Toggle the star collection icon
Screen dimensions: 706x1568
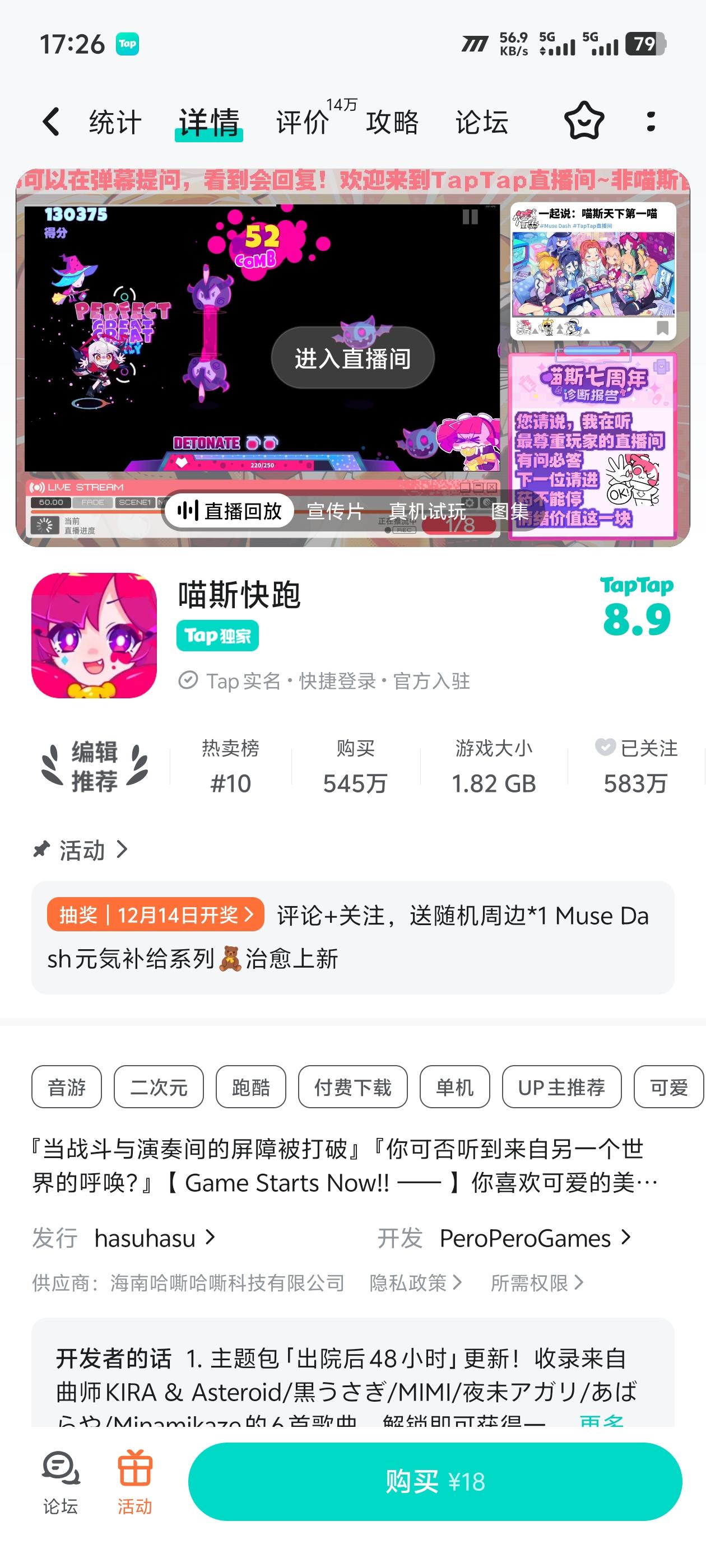584,121
